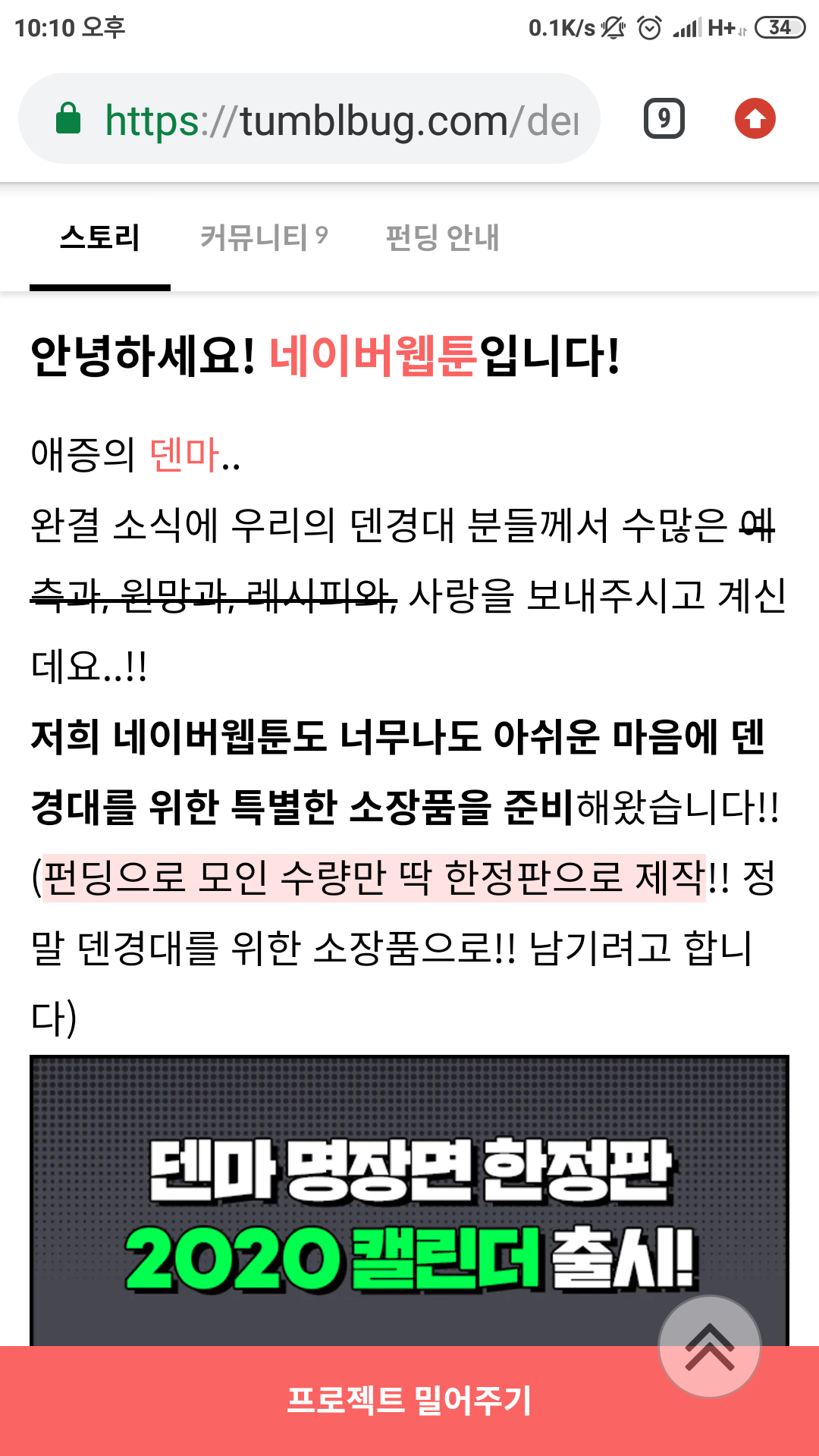
Task: Tap the tumblbug.com URL address bar
Action: [x=341, y=120]
